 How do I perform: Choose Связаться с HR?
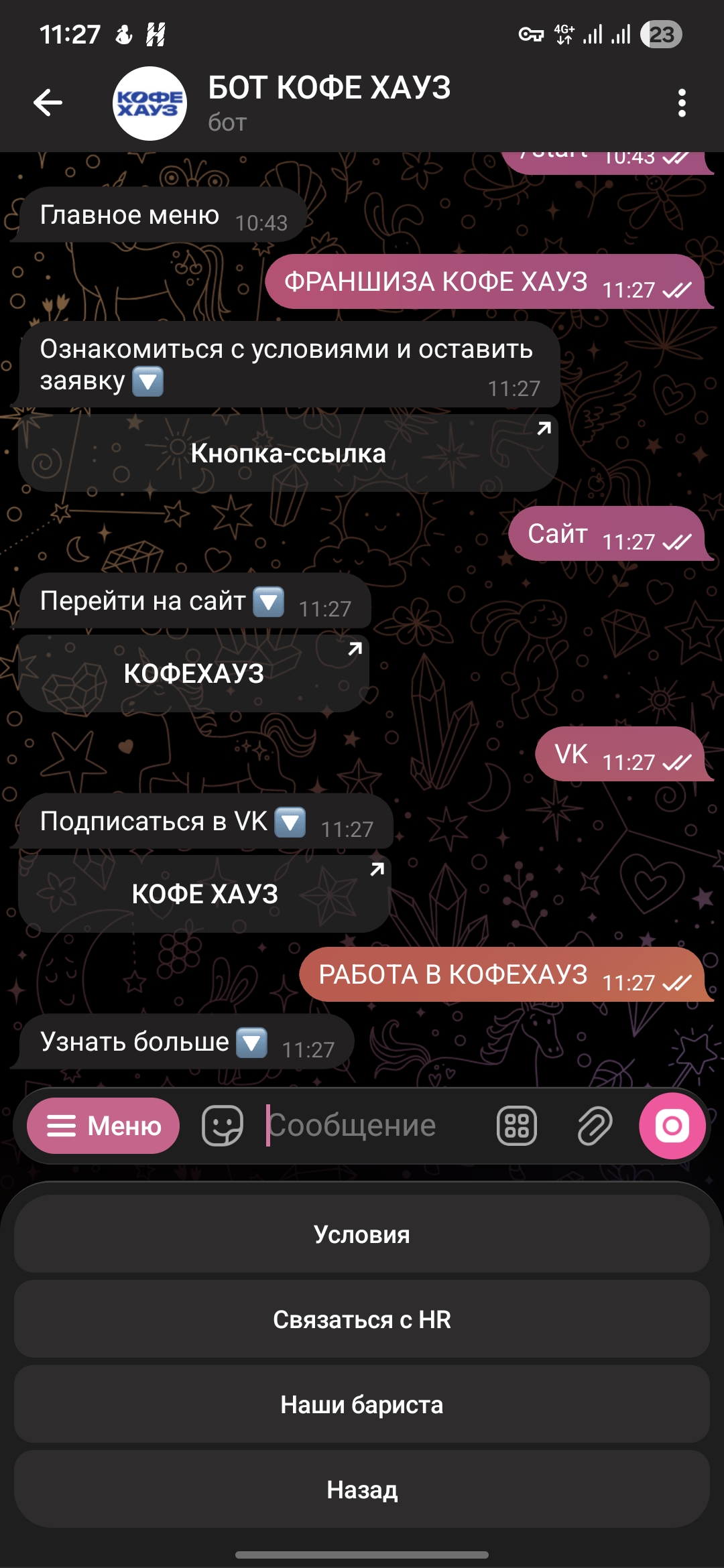pos(362,1319)
